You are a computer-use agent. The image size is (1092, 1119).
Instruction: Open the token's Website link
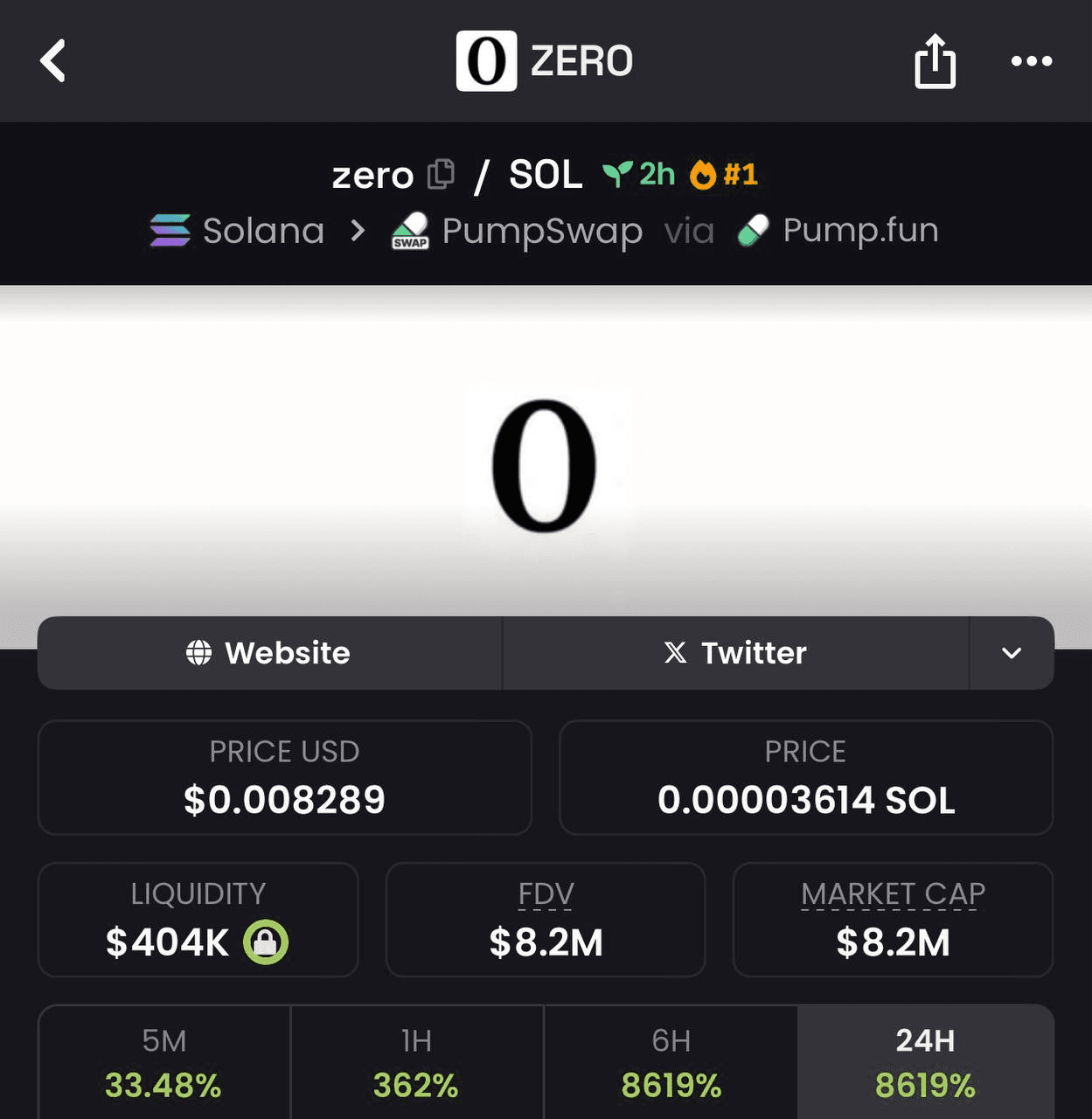click(x=269, y=653)
